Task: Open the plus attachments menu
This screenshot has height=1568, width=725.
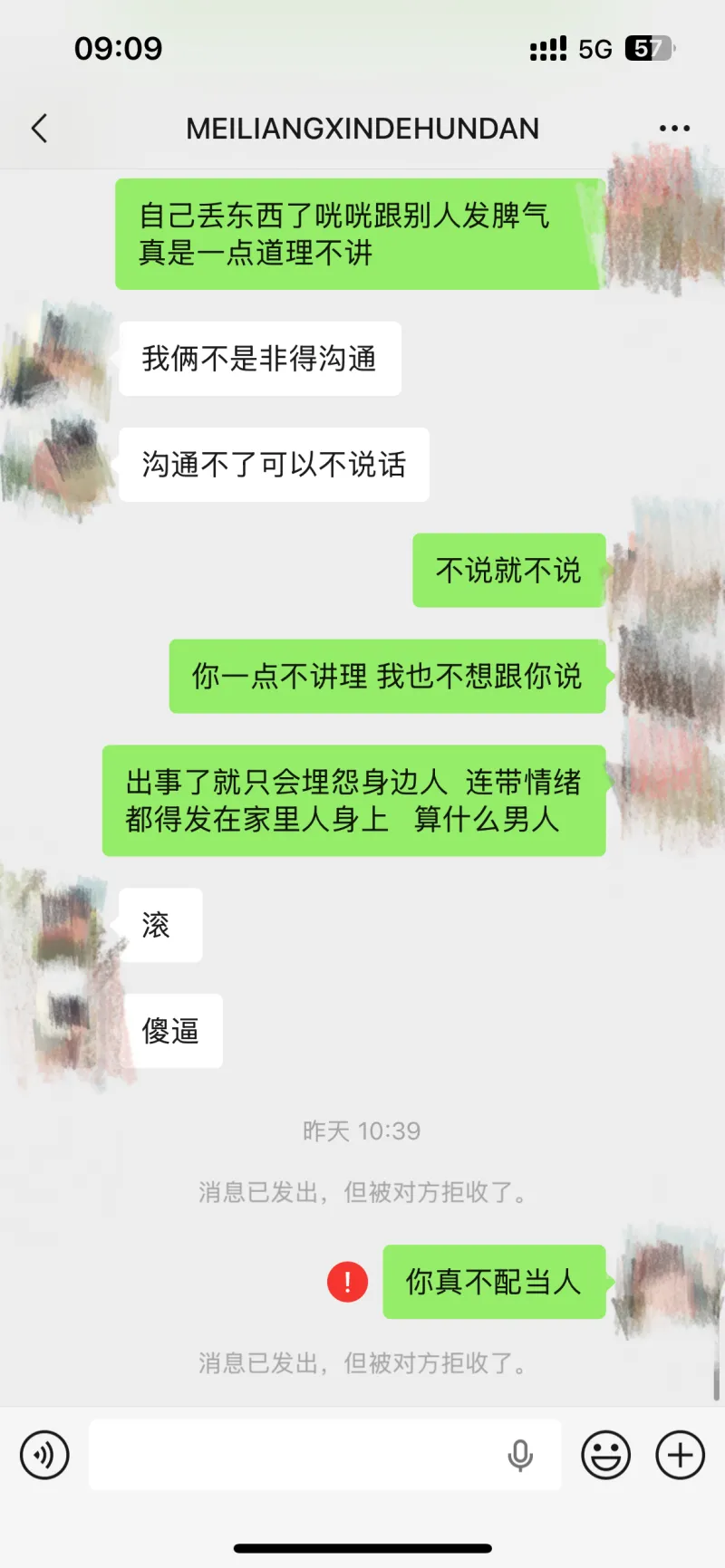Action: tap(680, 1455)
